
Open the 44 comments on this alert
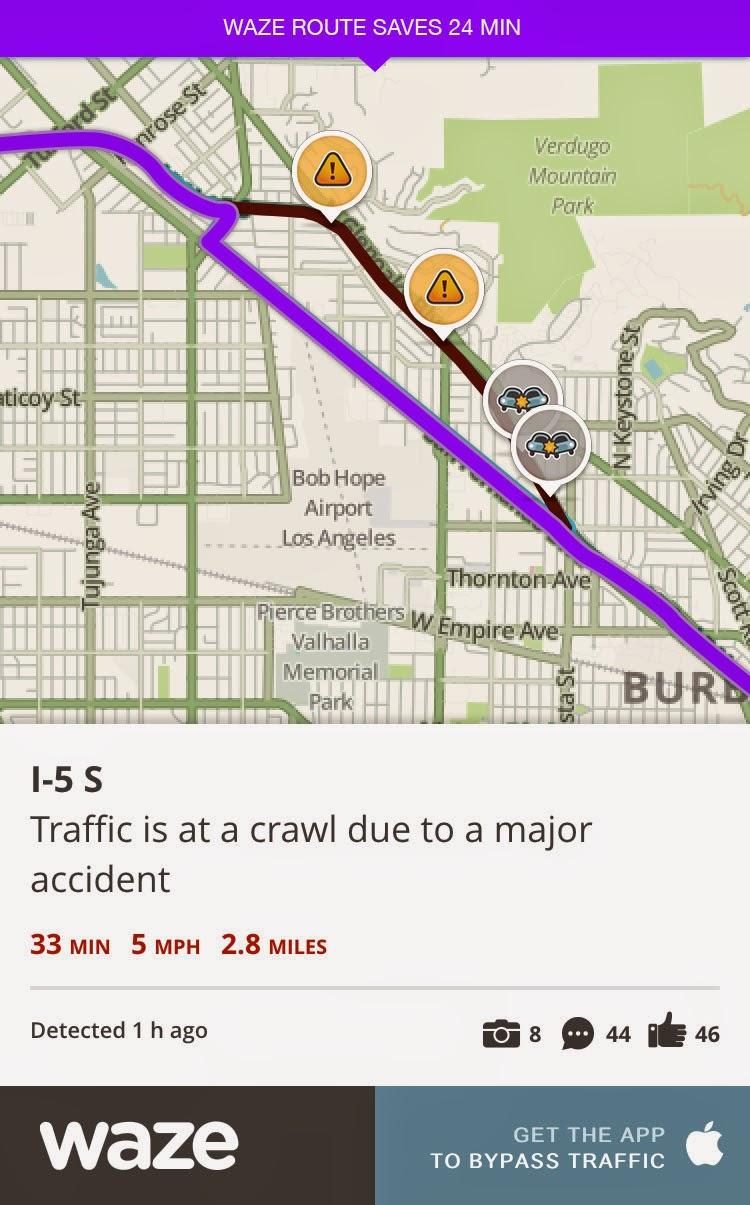tap(595, 1033)
